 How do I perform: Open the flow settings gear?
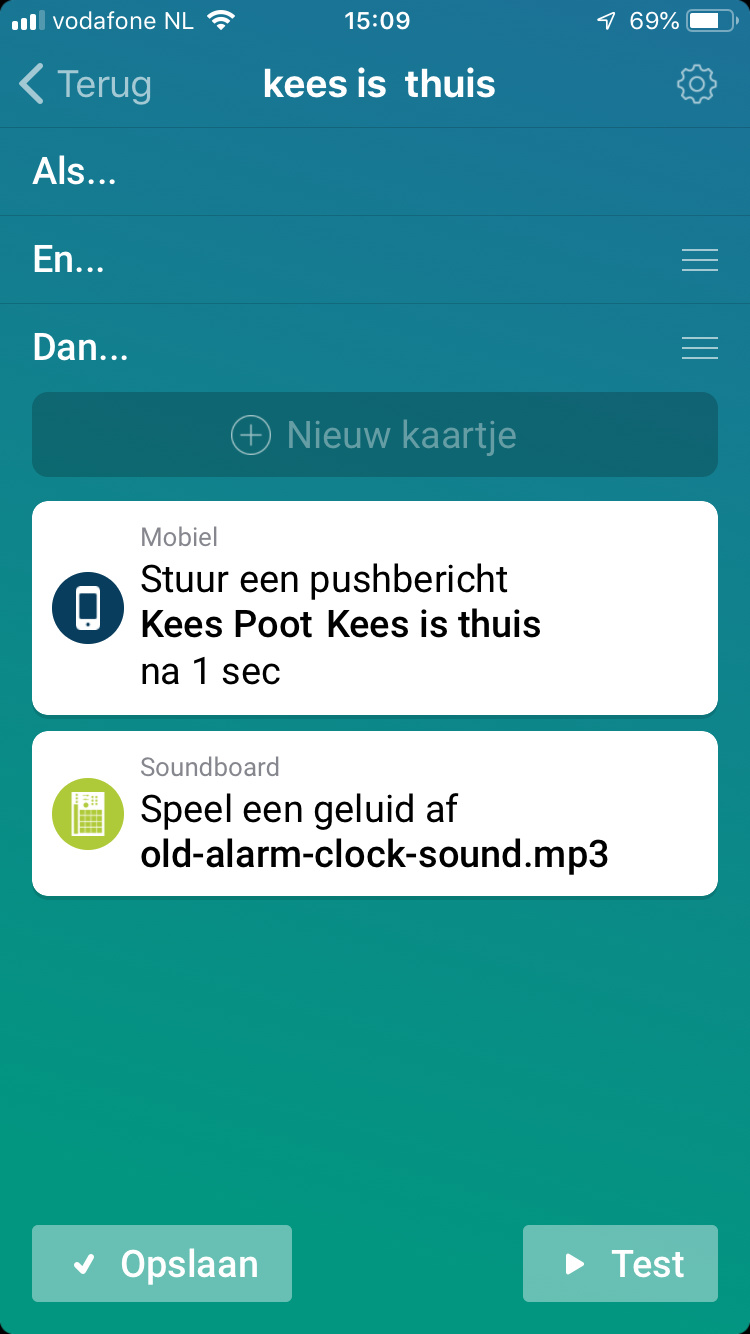click(697, 85)
